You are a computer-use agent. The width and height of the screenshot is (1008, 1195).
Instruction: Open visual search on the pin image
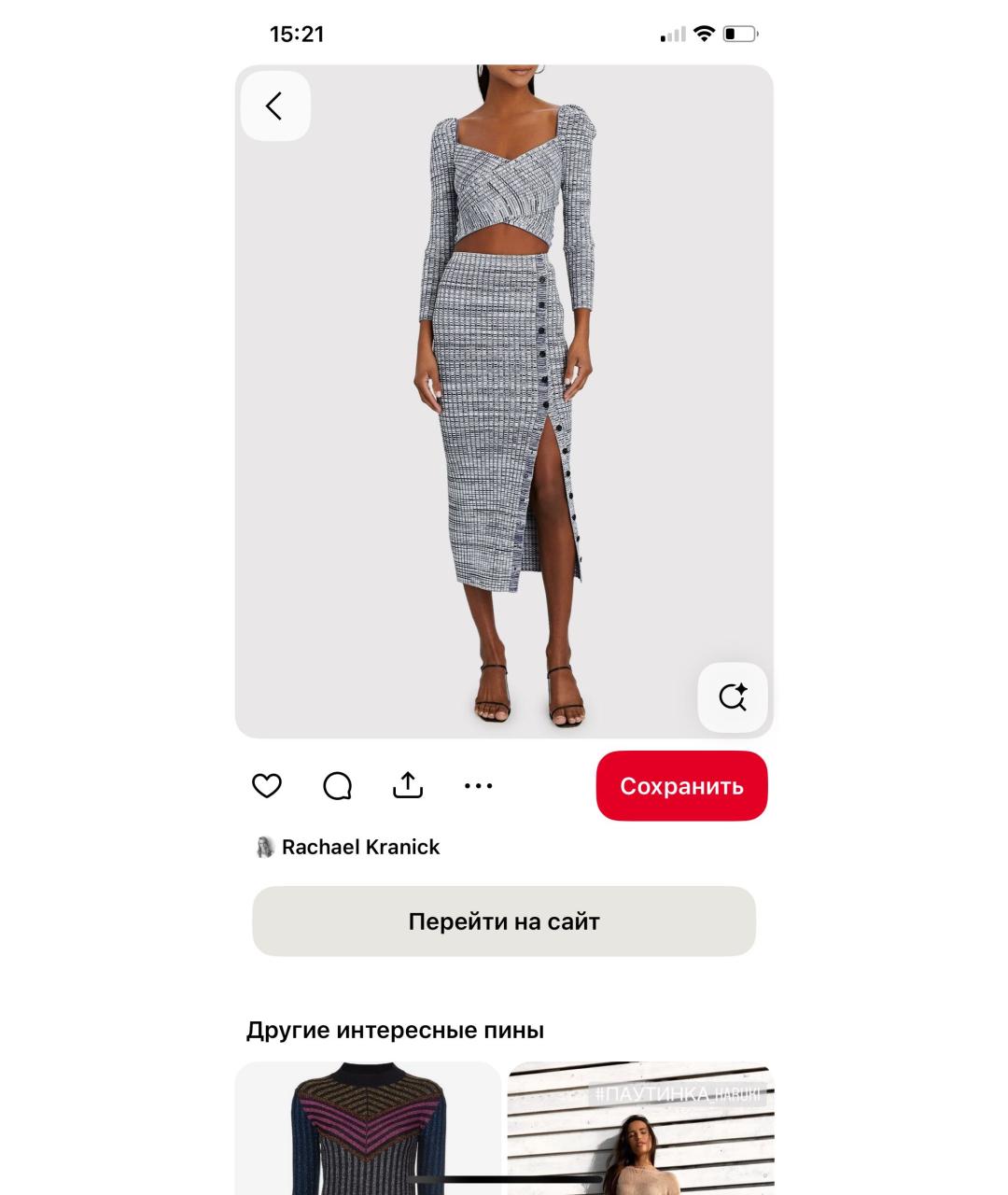pyautogui.click(x=733, y=697)
